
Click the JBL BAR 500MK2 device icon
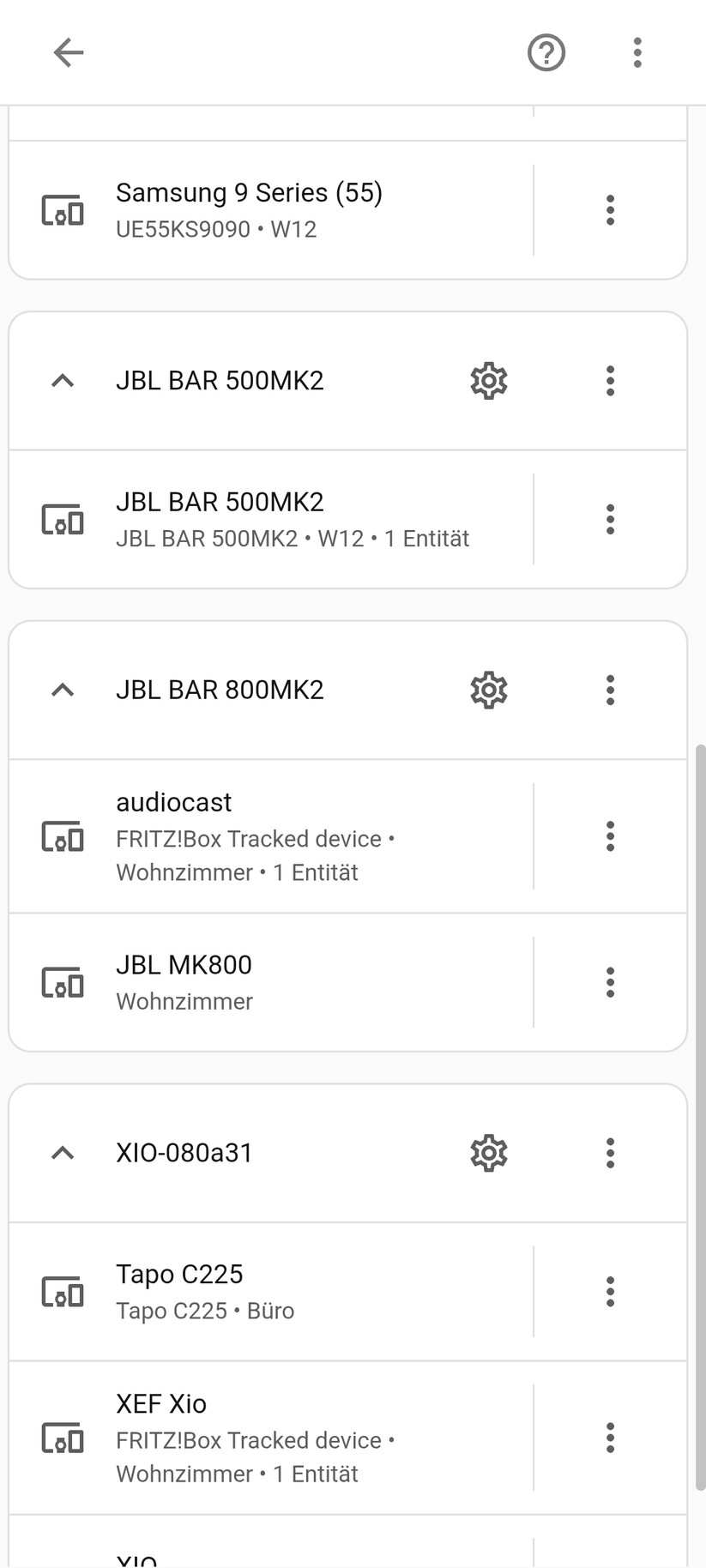tap(61, 518)
